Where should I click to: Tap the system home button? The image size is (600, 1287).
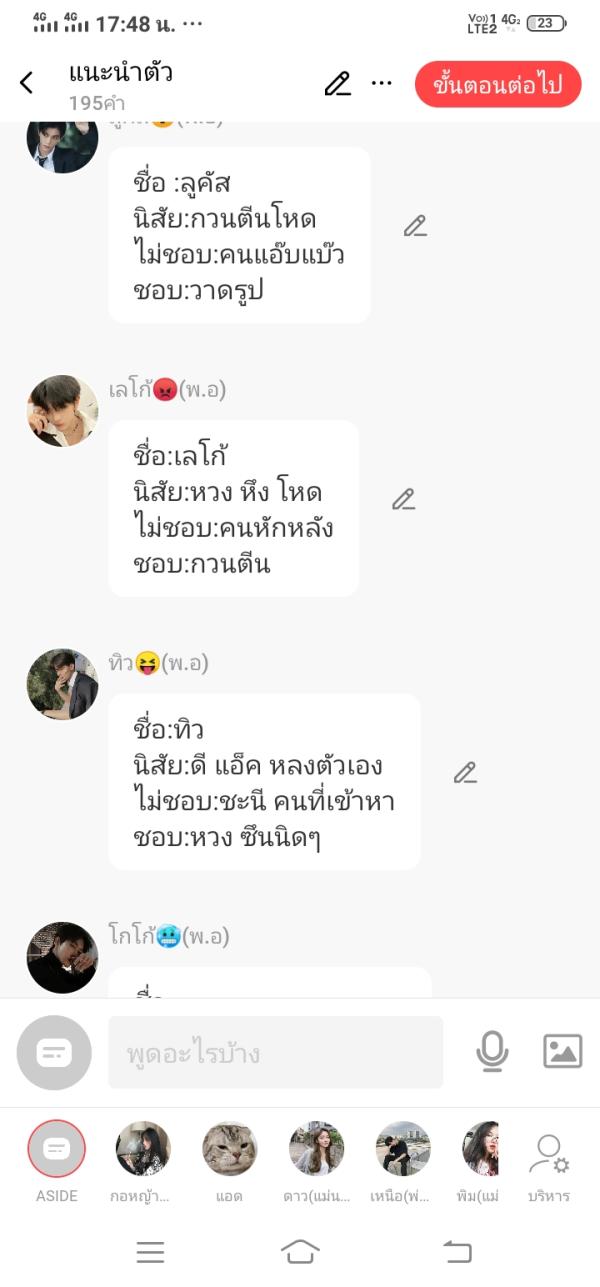pos(300,1251)
